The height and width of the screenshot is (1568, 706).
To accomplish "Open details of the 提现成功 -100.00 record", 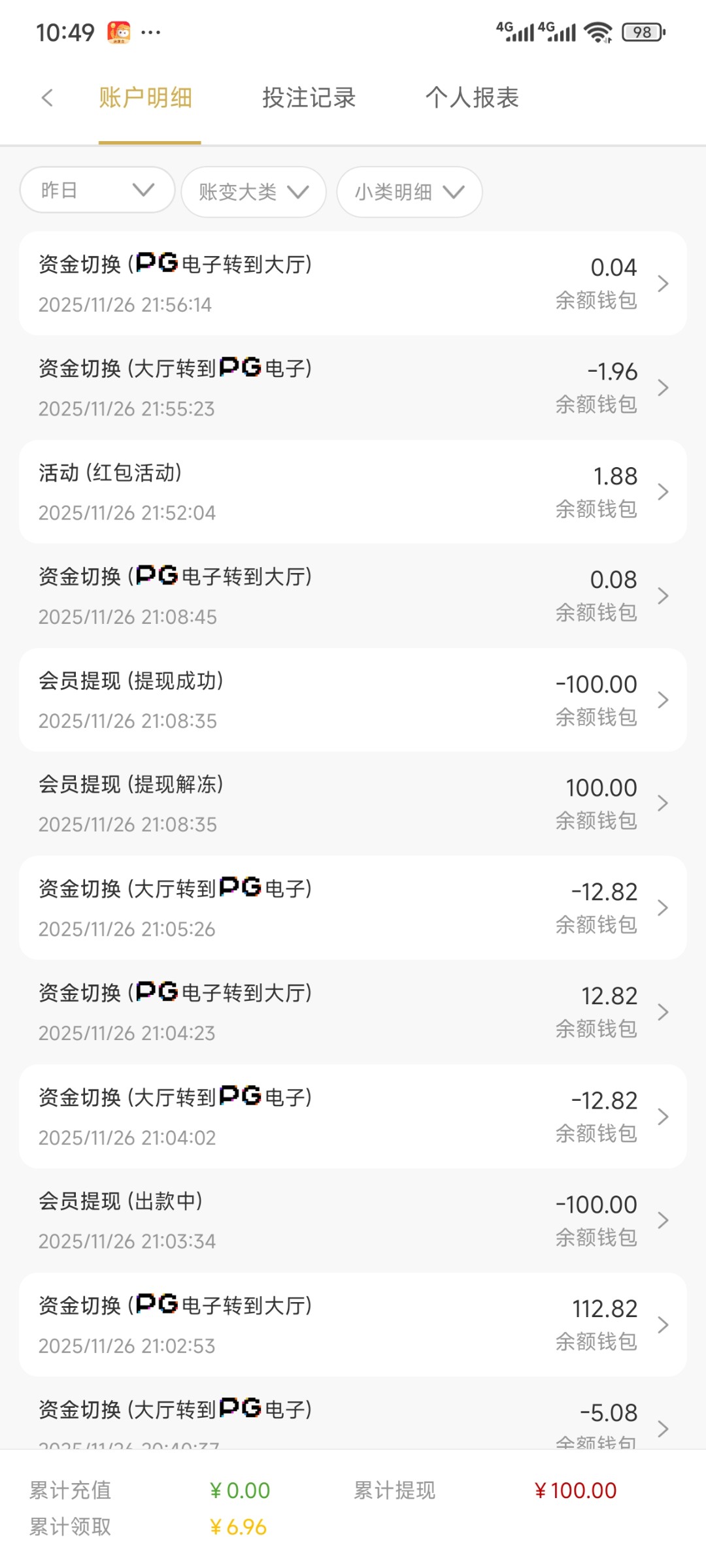I will pyautogui.click(x=353, y=700).
